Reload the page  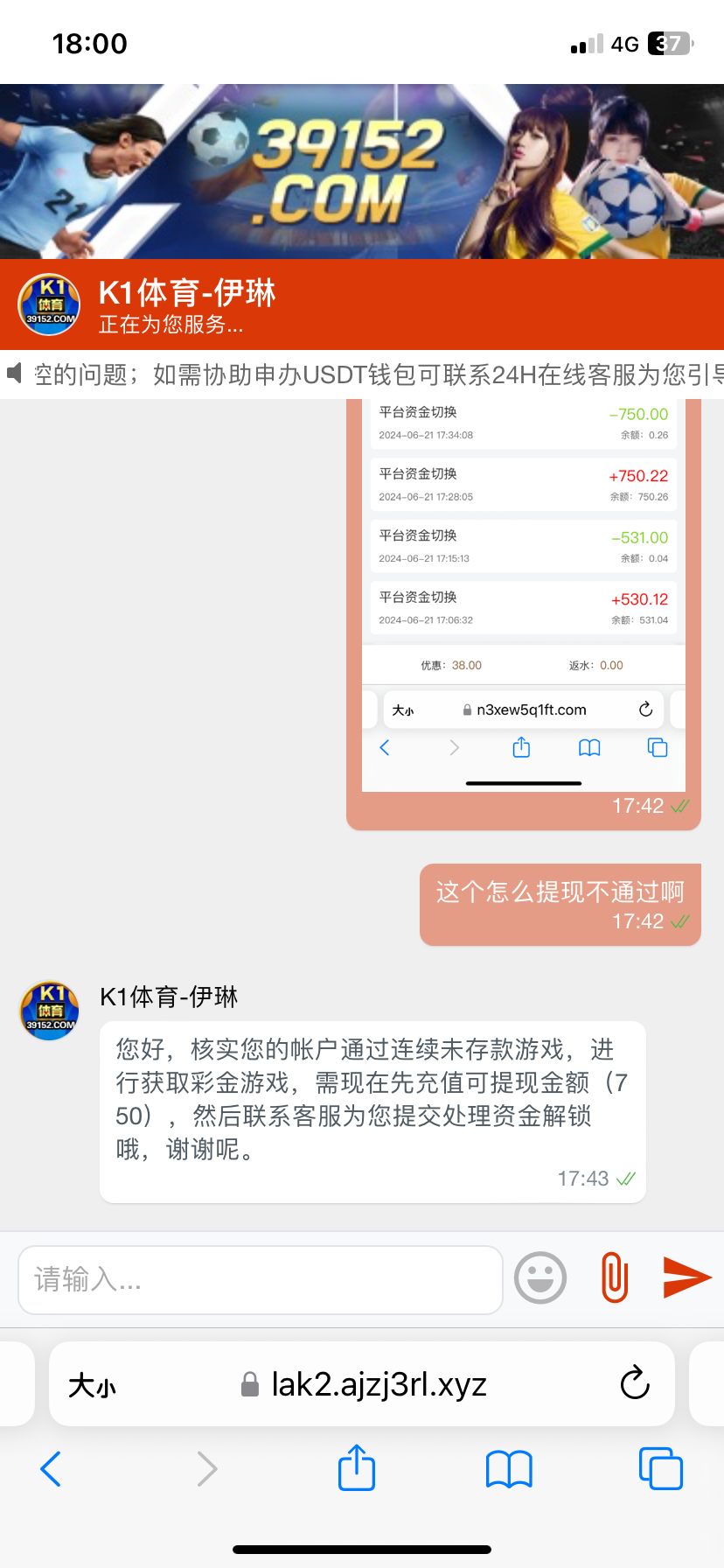(x=635, y=1383)
